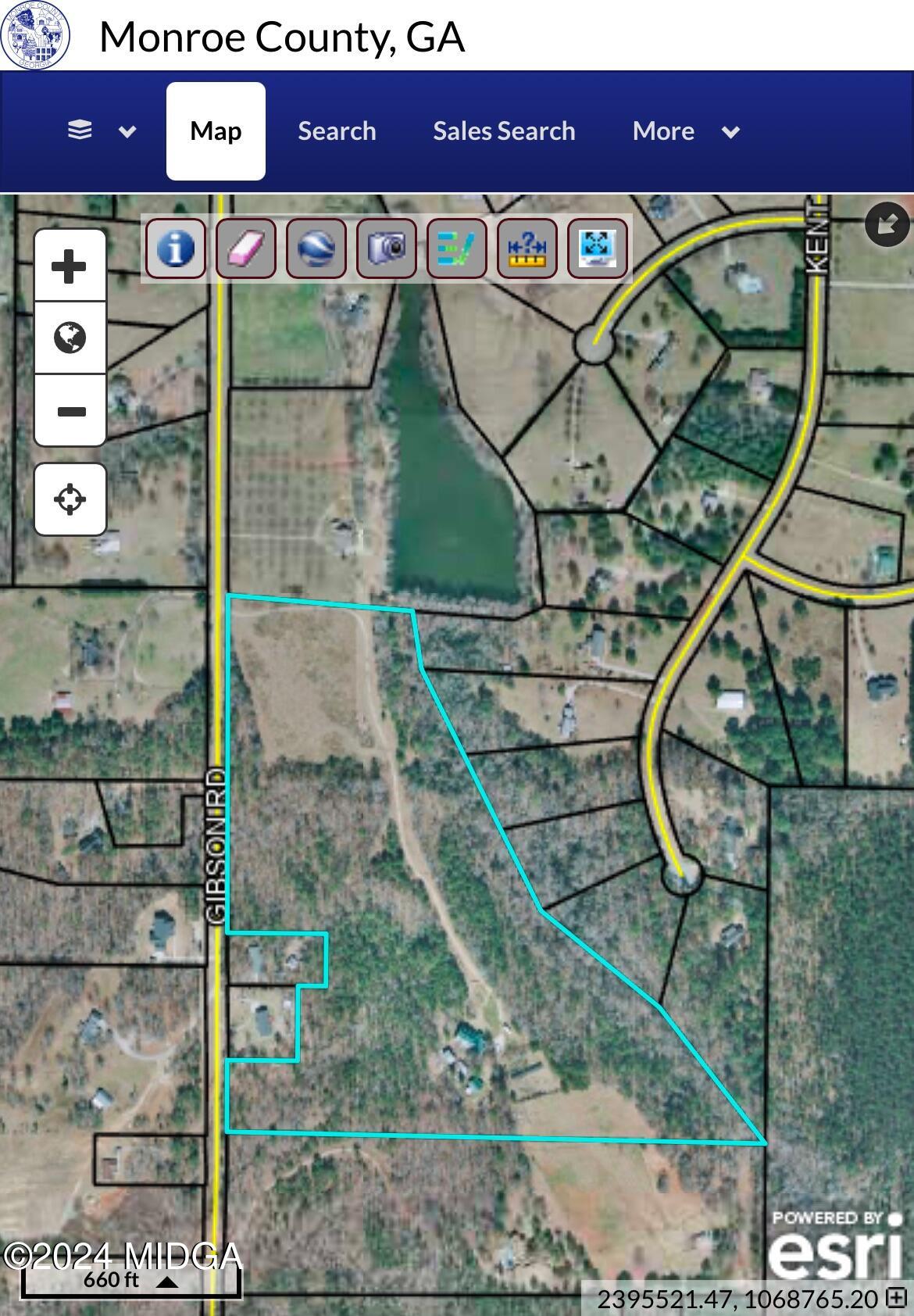Image resolution: width=914 pixels, height=1316 pixels.
Task: Tap the arrow icon at map corner
Action: tap(887, 224)
